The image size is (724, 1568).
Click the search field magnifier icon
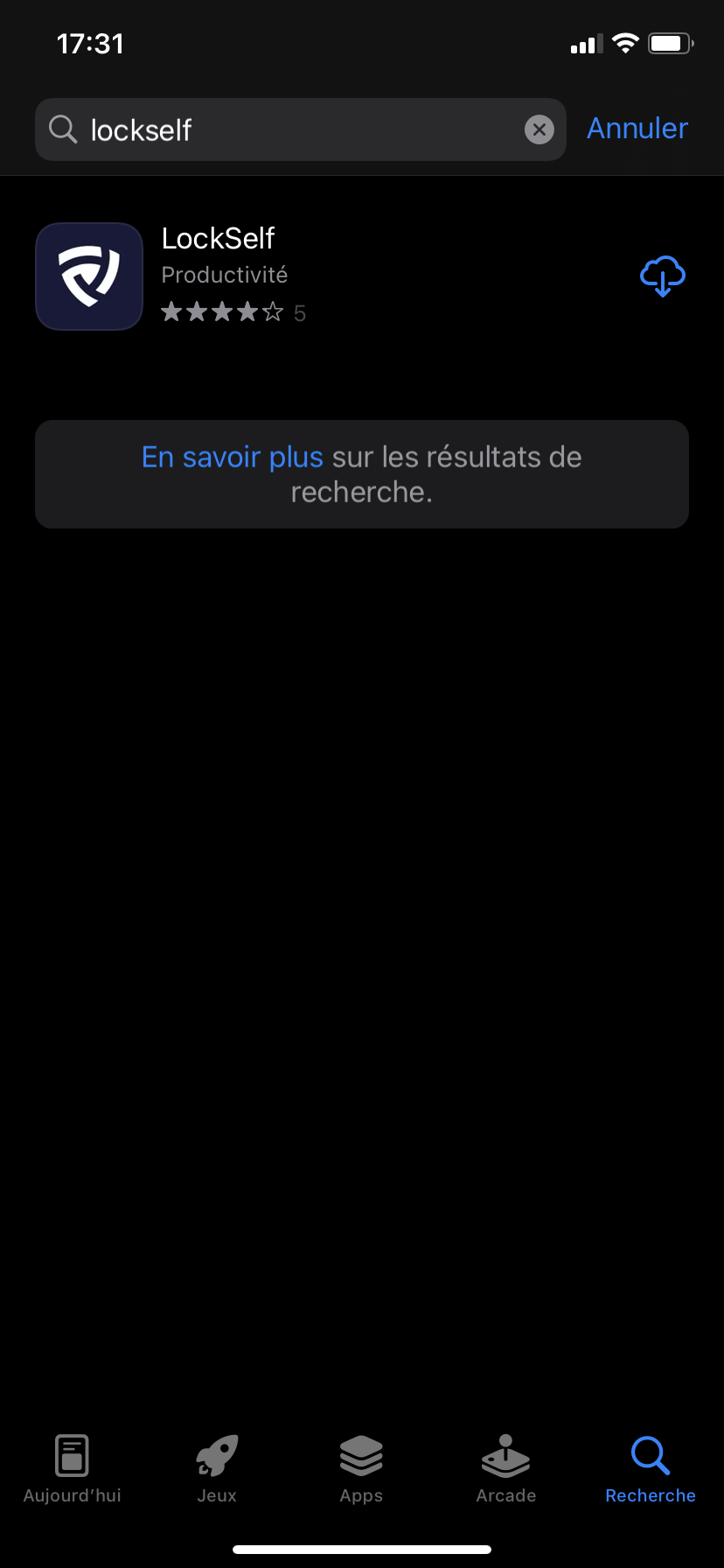[61, 129]
